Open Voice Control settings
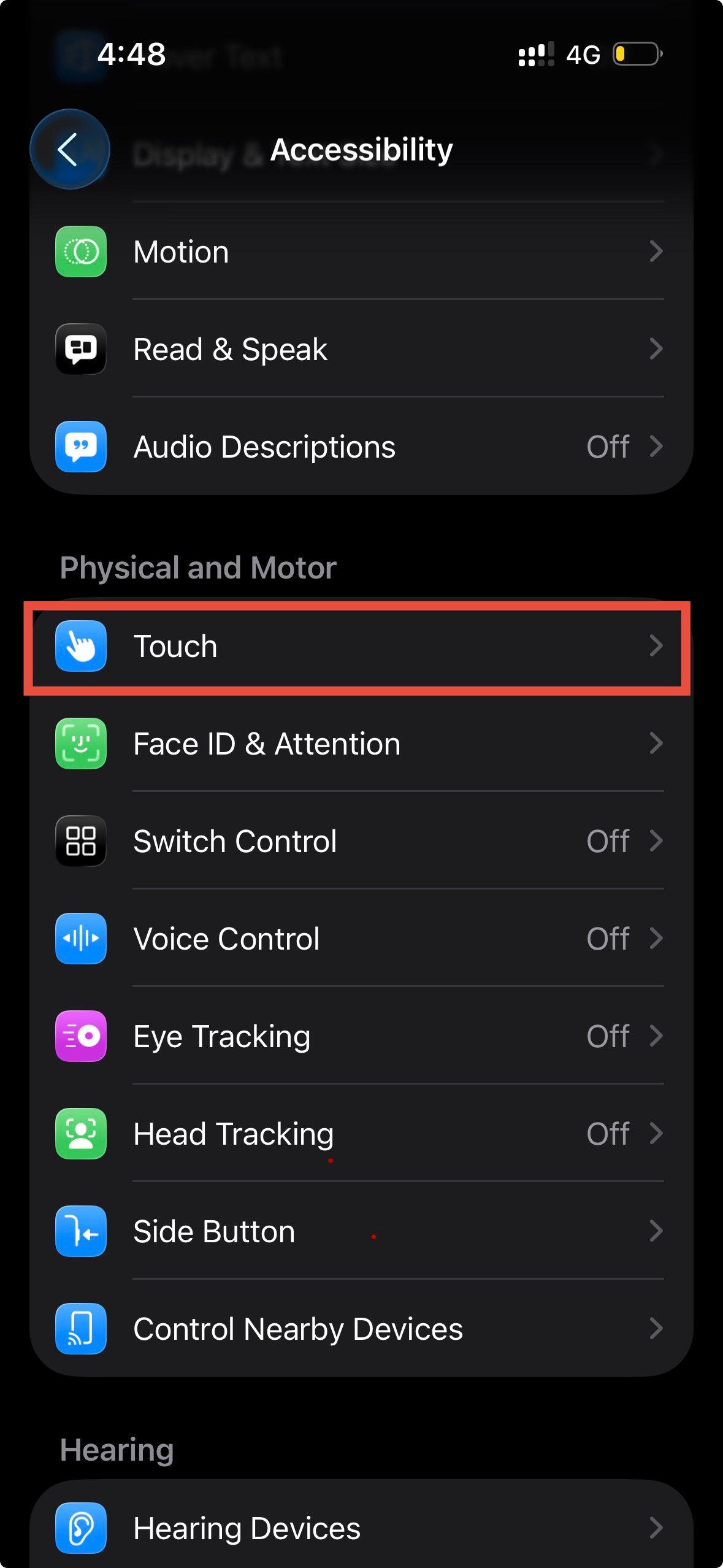The width and height of the screenshot is (723, 1568). pos(361,939)
